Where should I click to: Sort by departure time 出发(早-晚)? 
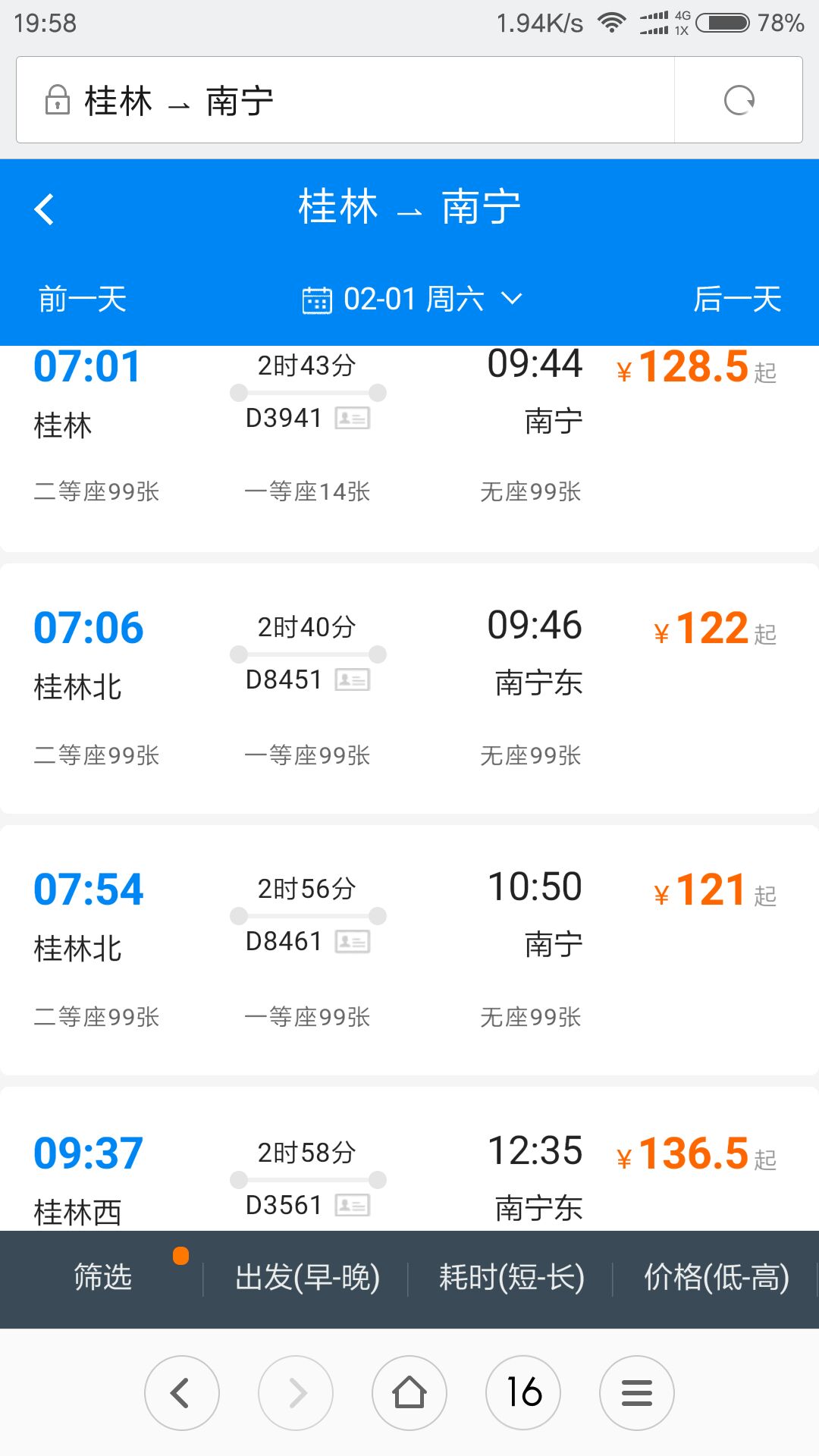307,1277
